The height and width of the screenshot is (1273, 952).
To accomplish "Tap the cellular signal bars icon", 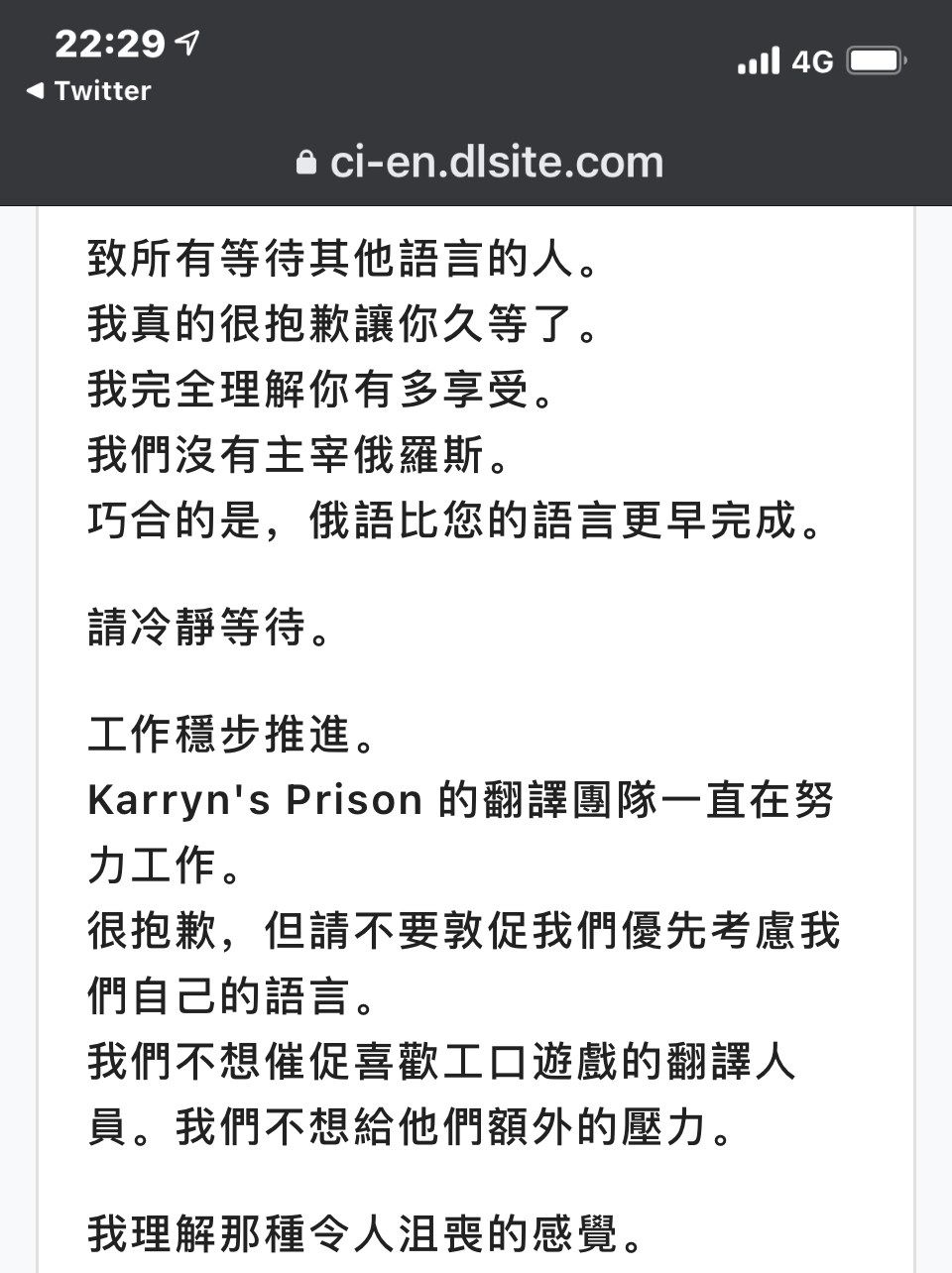I will pyautogui.click(x=760, y=61).
